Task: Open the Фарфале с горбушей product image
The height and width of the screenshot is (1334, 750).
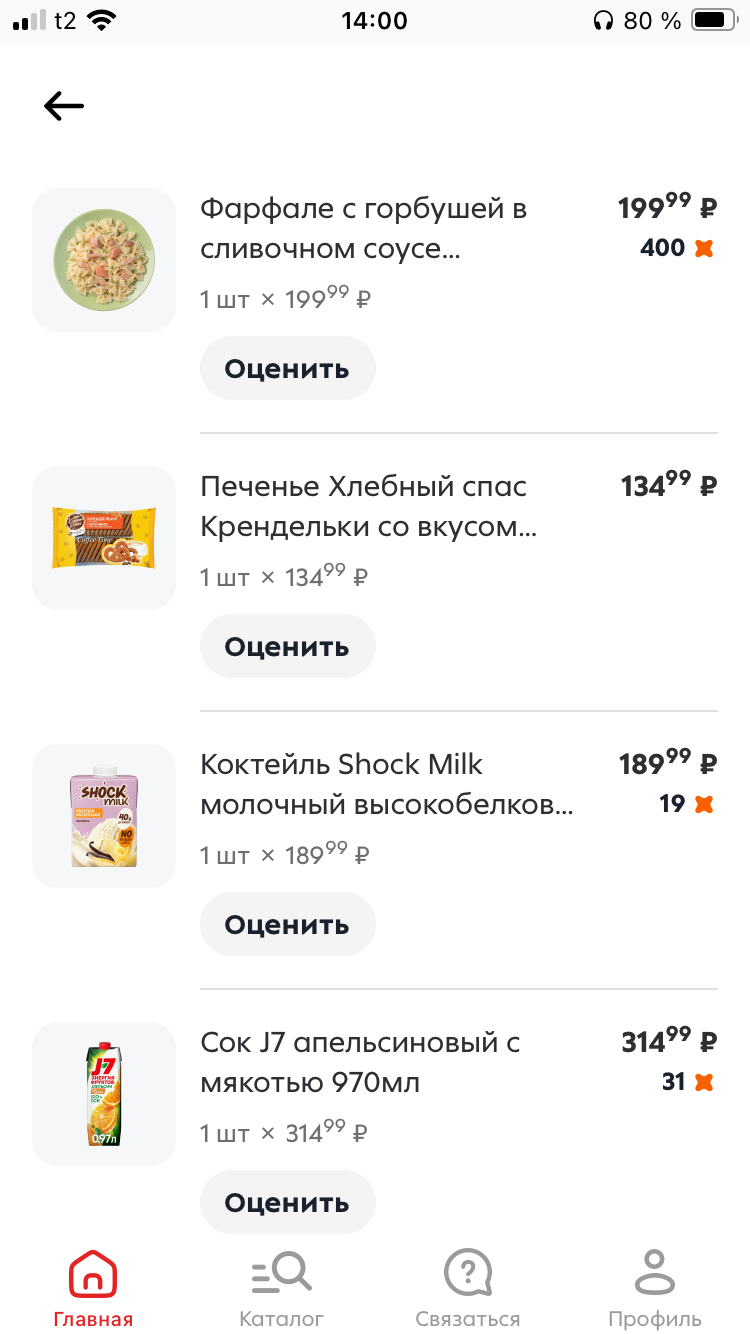Action: tap(104, 260)
